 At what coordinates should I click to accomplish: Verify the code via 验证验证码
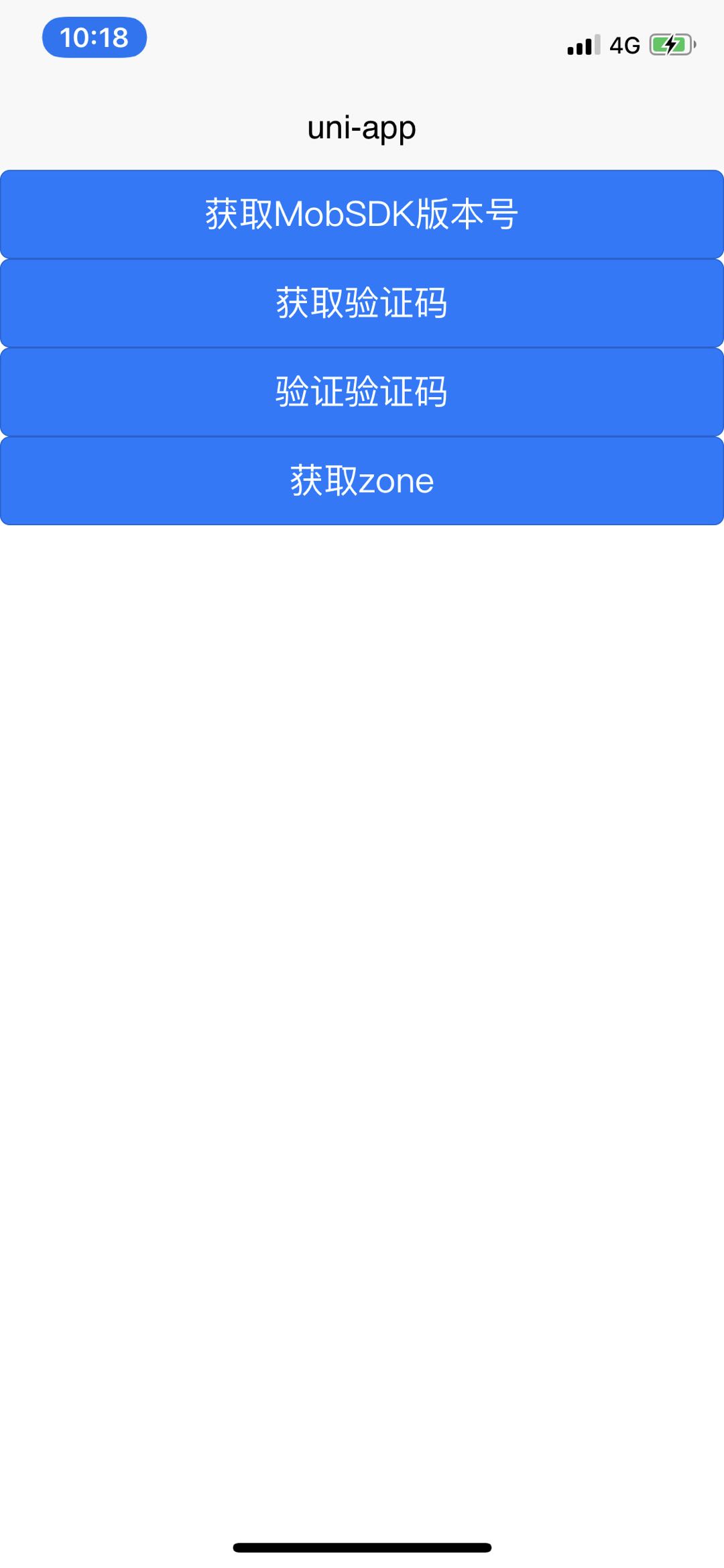(362, 392)
